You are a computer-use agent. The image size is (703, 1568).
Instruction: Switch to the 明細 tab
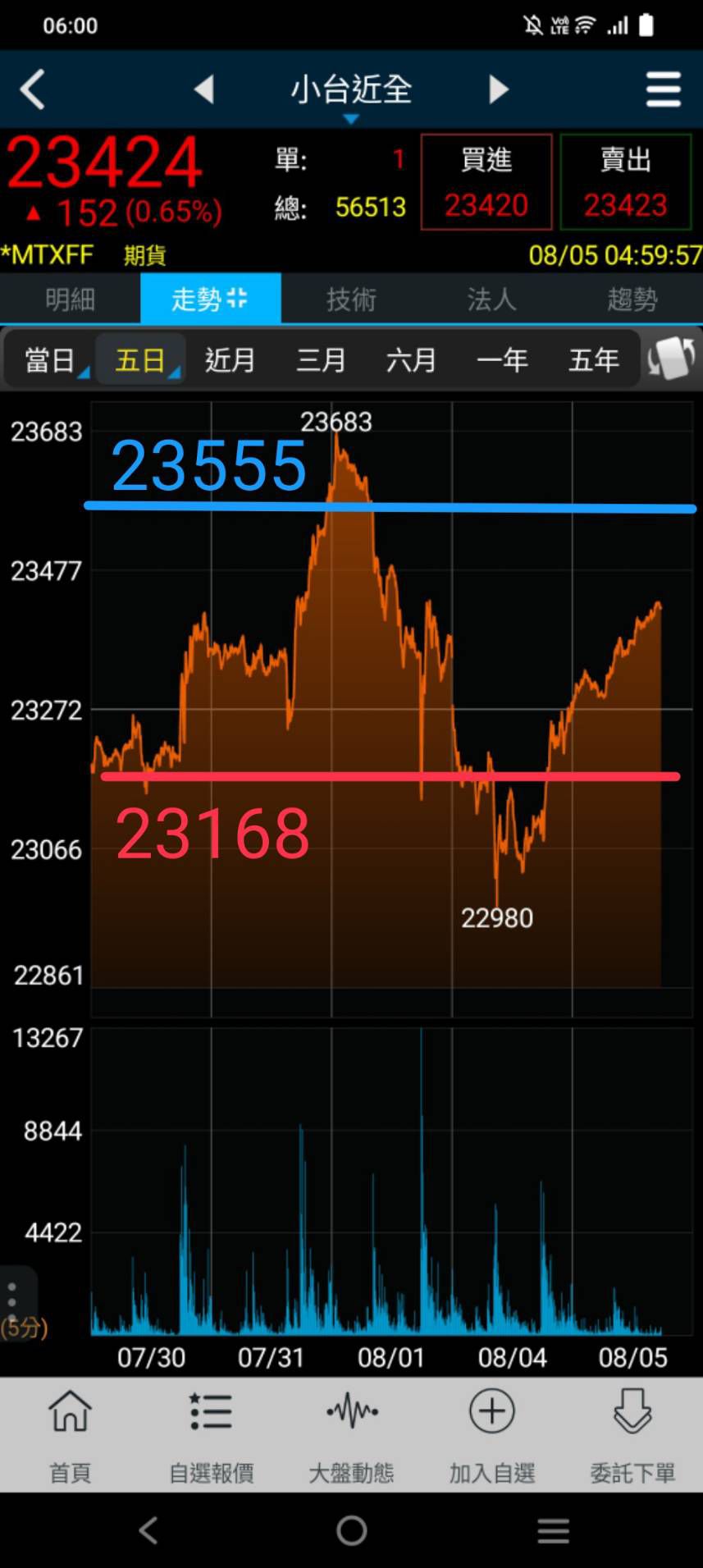coord(71,299)
